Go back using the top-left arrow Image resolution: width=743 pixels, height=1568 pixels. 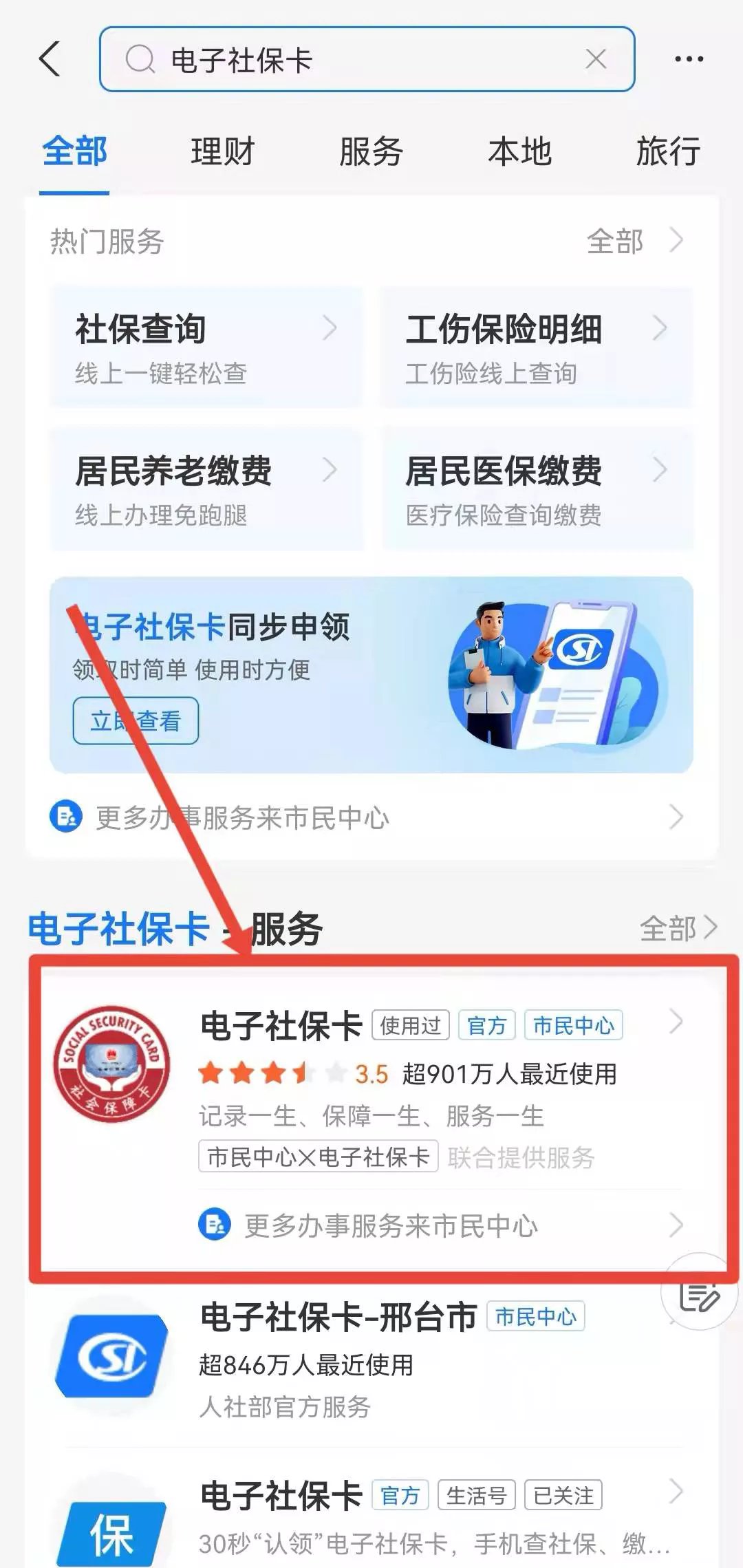point(50,59)
